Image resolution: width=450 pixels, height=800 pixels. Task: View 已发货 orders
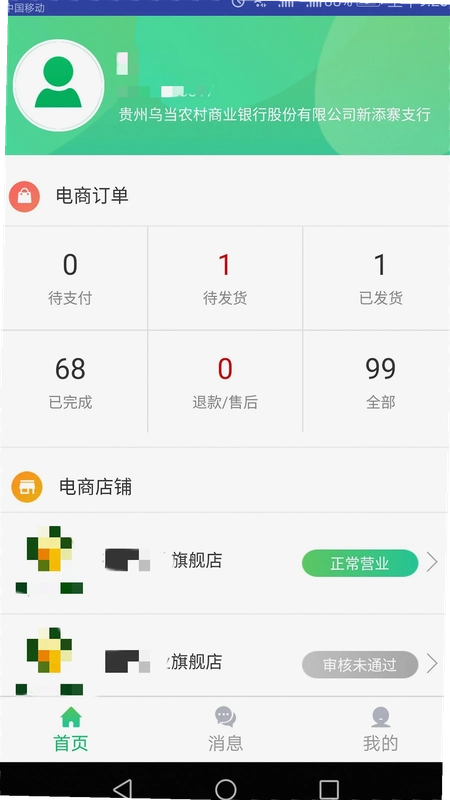pyautogui.click(x=380, y=279)
